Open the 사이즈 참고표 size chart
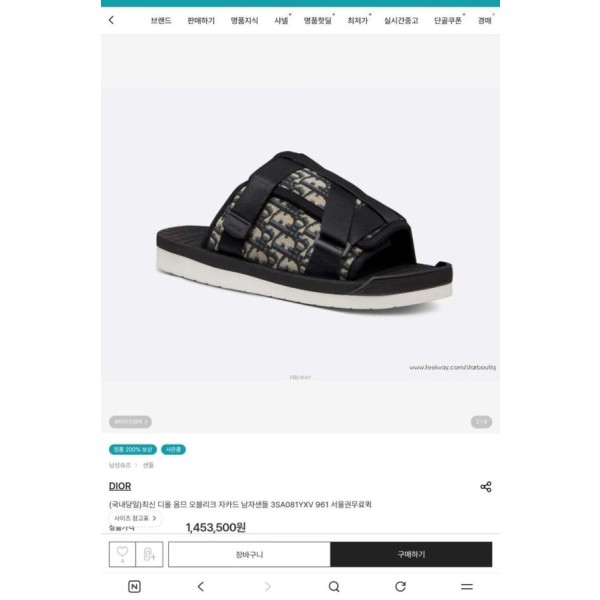 click(x=133, y=519)
